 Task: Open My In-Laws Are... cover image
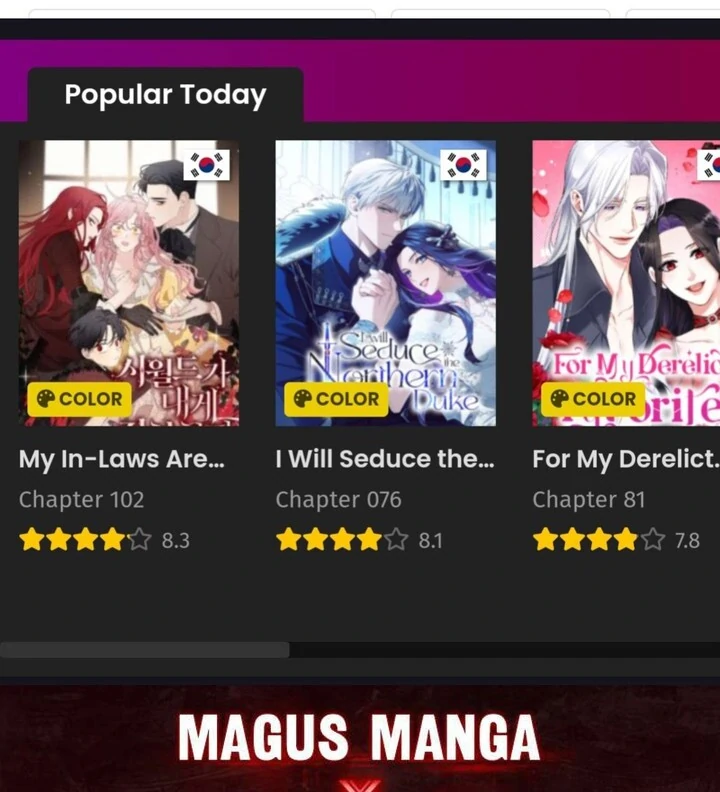[x=128, y=282]
